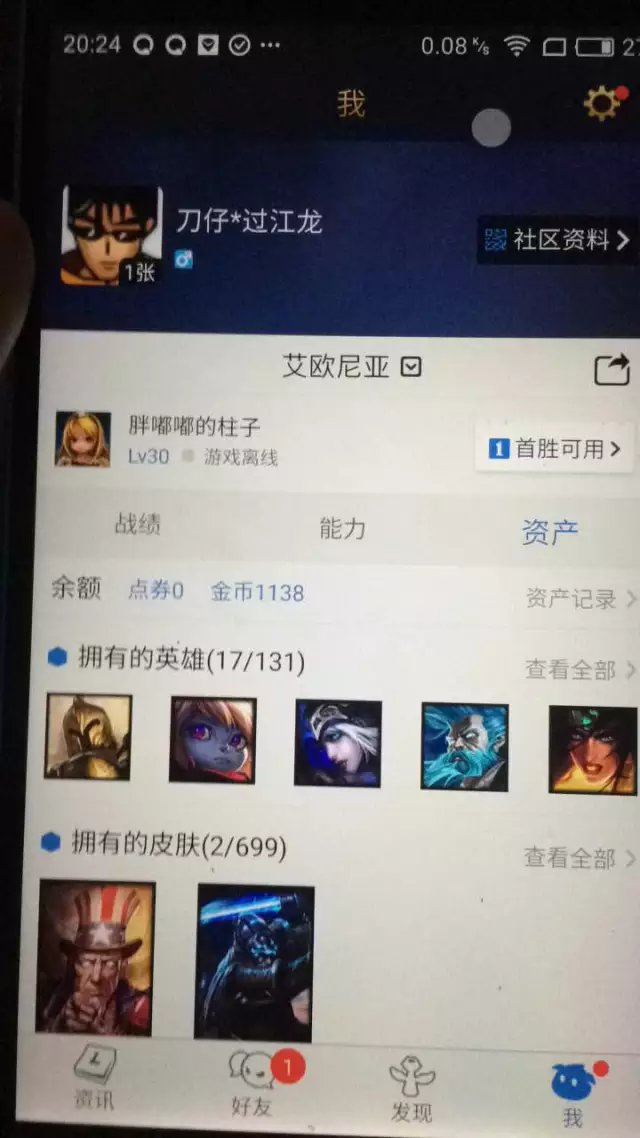Switch to the 发现 discover tab
The image size is (640, 1138).
point(411,1089)
